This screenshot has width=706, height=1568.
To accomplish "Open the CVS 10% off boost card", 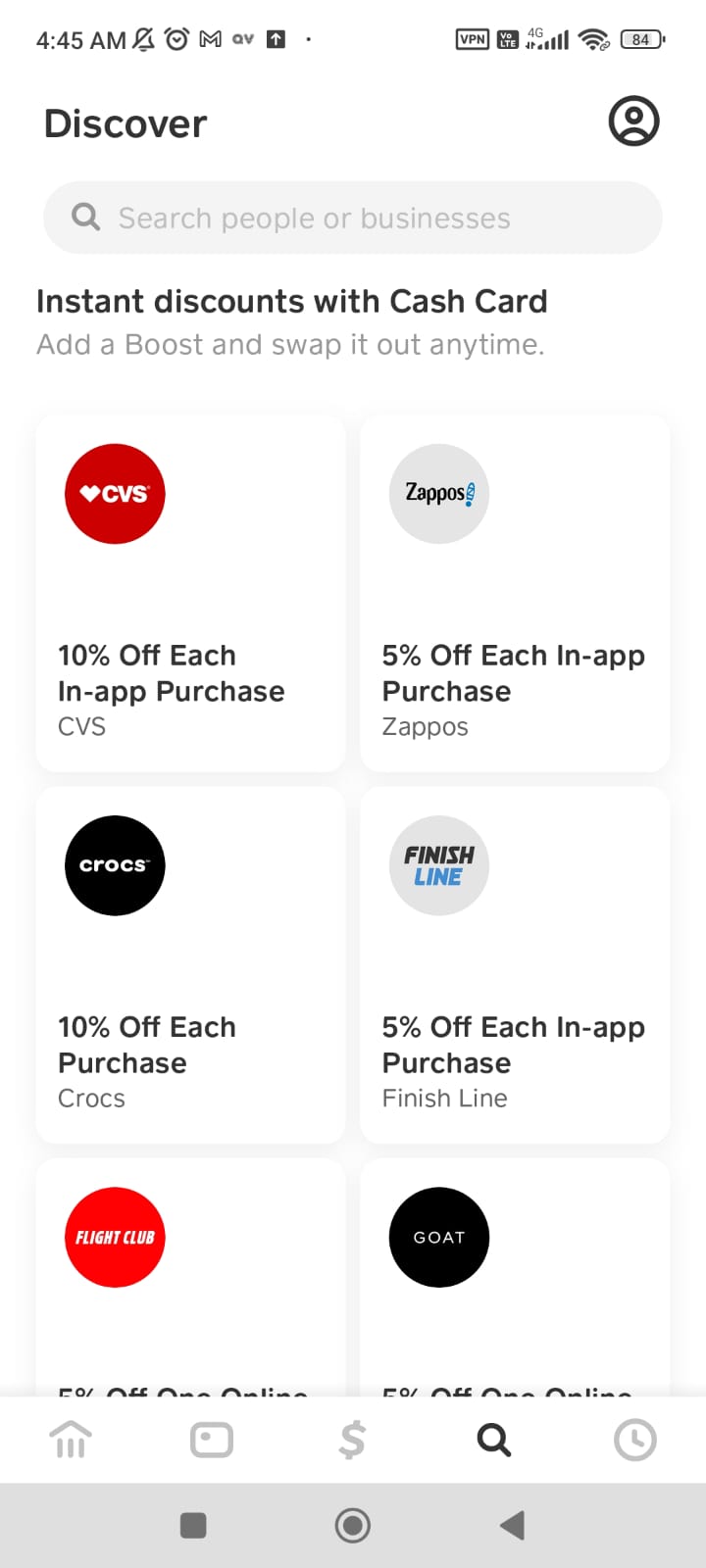I will (x=190, y=593).
